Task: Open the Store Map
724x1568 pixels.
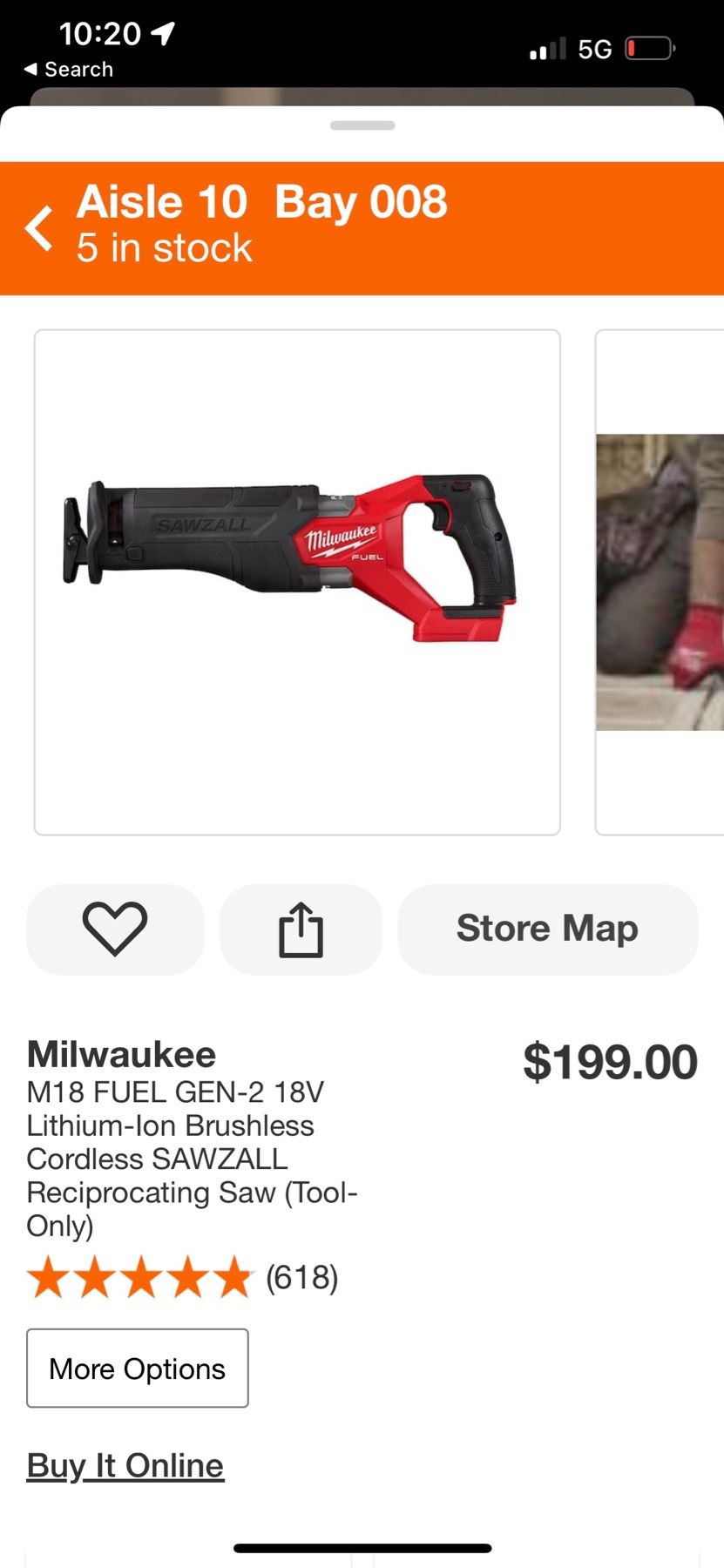Action: (547, 929)
